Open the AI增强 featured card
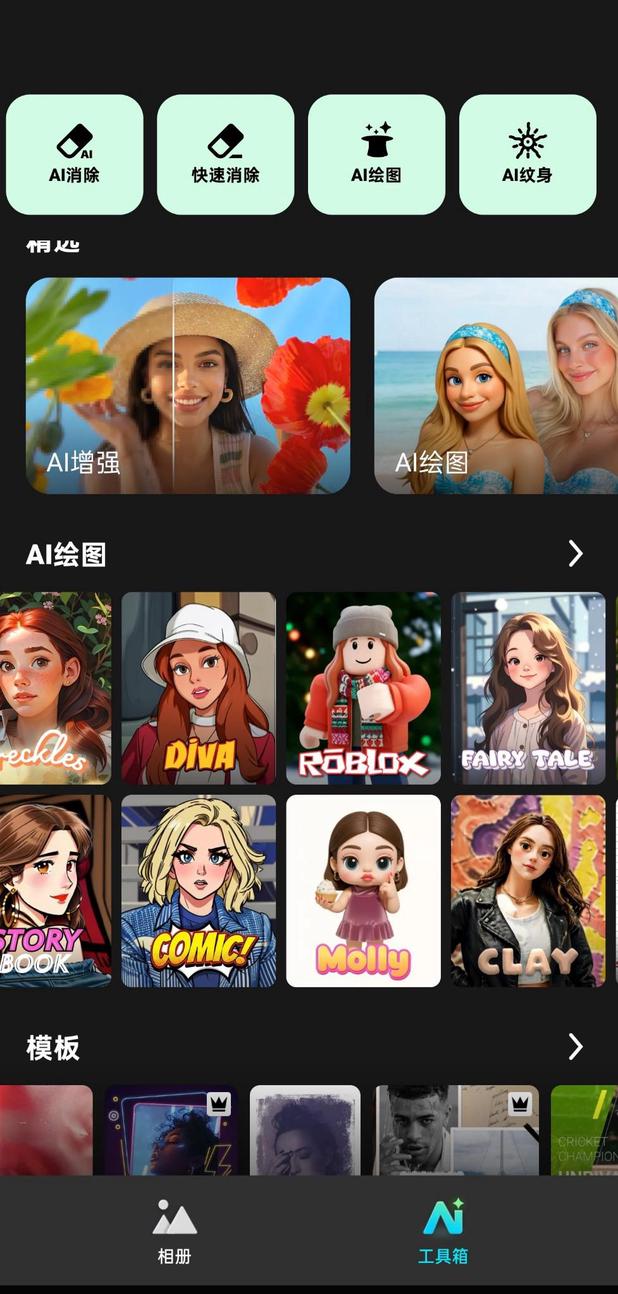The image size is (618, 1294). click(x=188, y=385)
